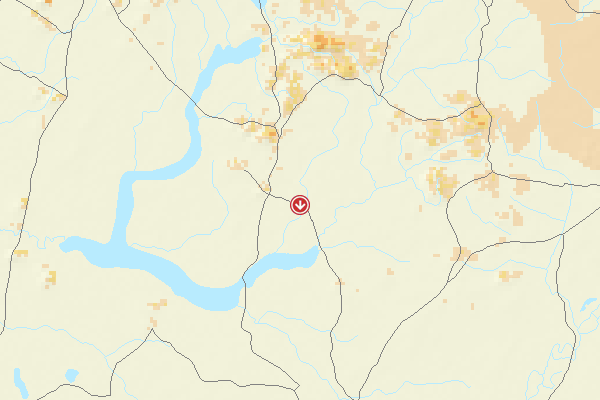Tap the red down-arrow map marker

(300, 205)
